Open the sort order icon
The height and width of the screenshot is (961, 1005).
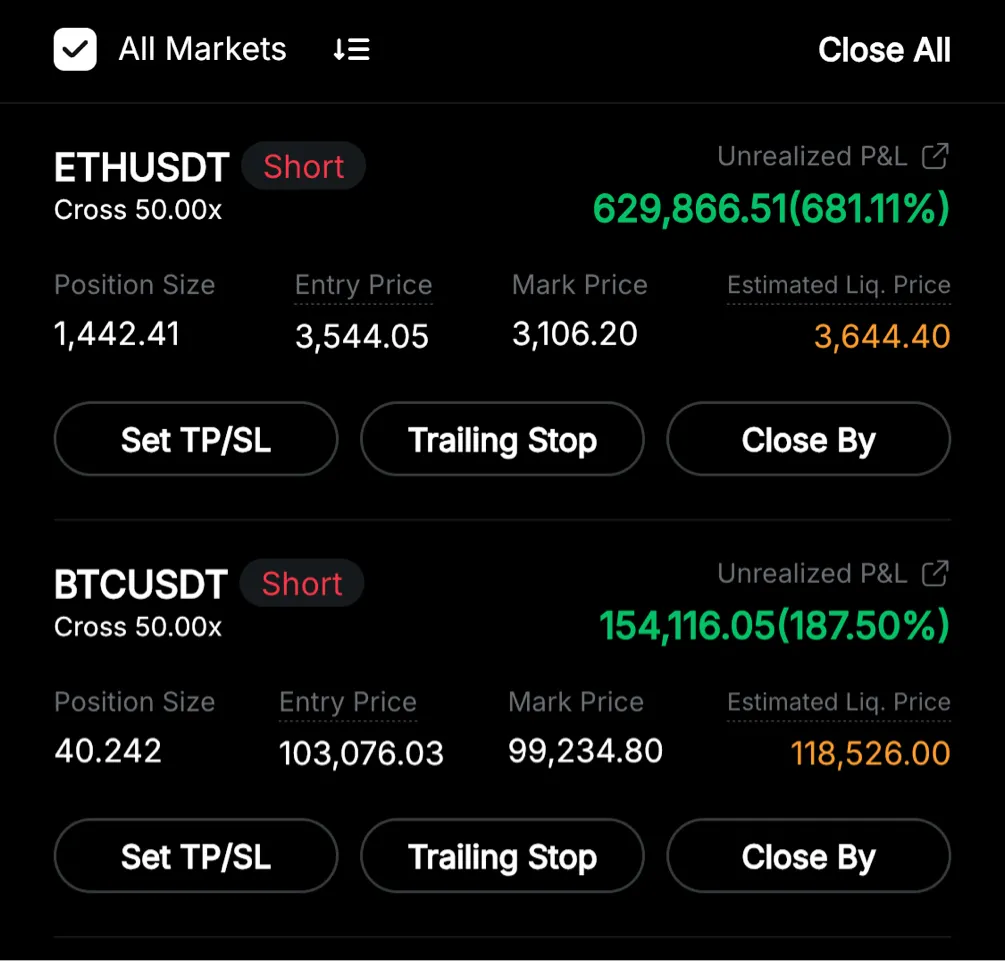coord(351,50)
